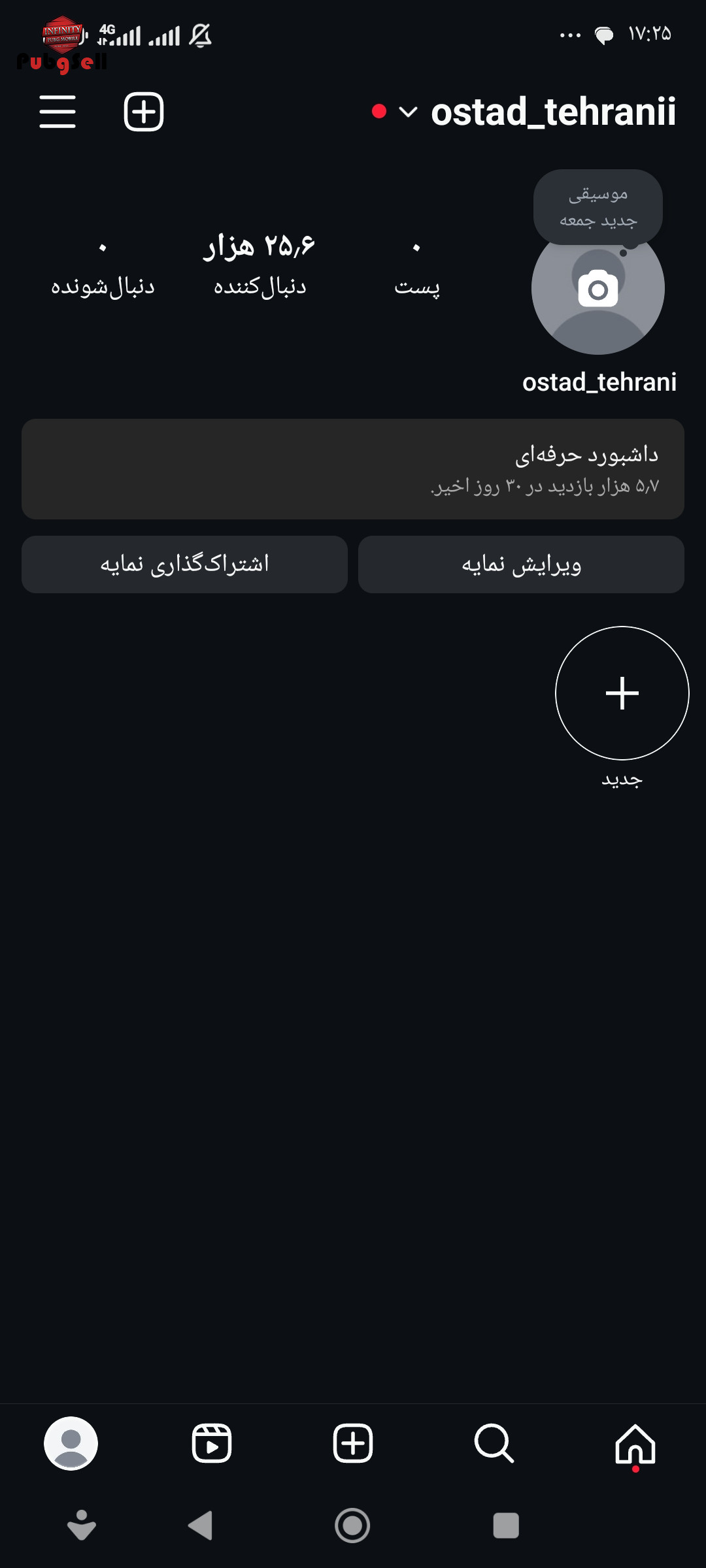Tap ویرایش نمایه to edit profile
The image size is (706, 1568).
click(x=521, y=564)
